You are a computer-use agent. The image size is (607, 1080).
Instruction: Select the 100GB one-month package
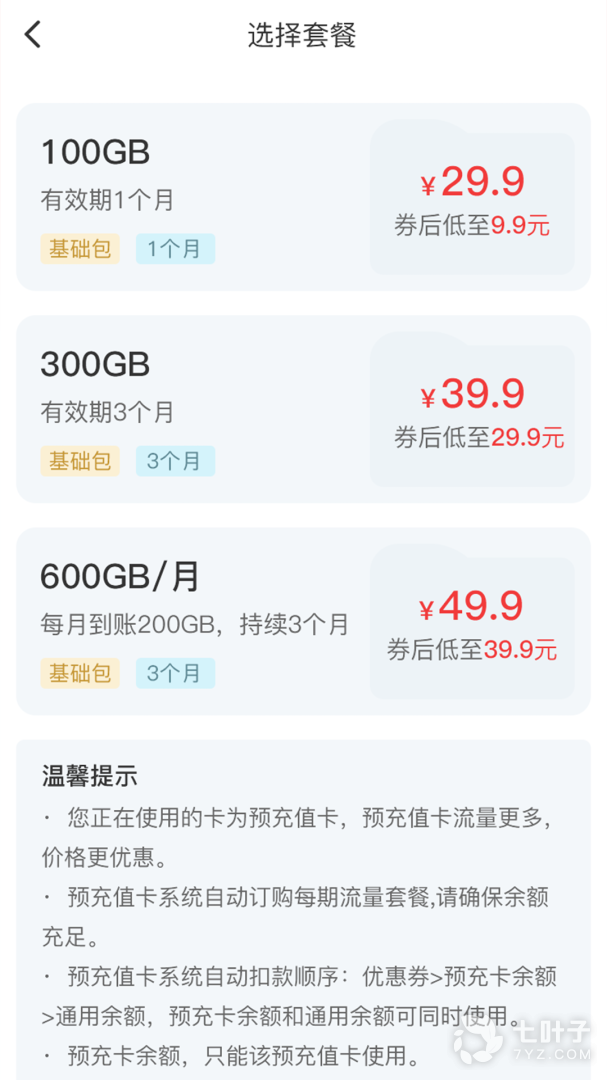[303, 197]
